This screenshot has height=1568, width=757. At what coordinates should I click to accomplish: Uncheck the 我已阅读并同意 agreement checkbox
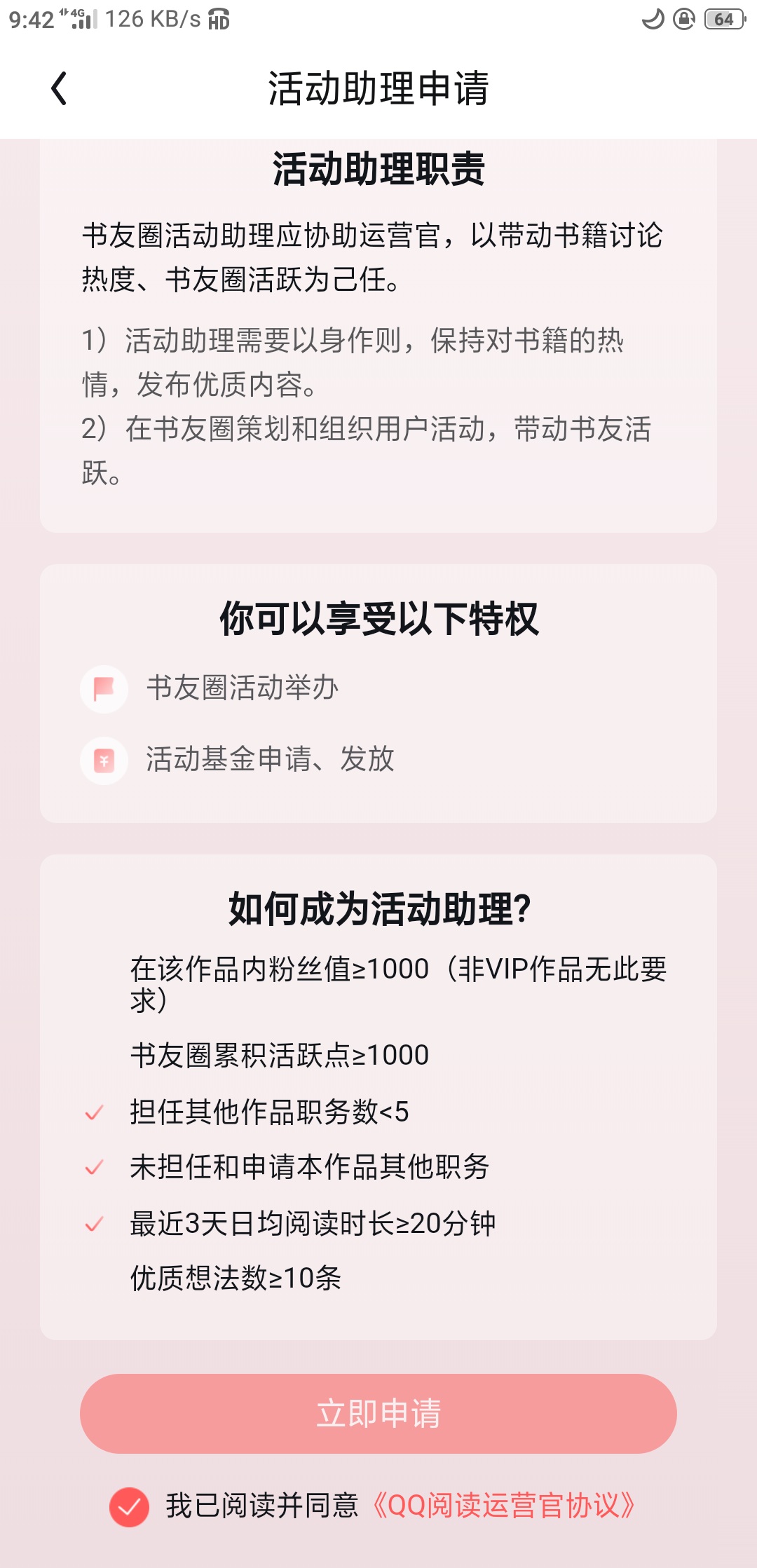[x=130, y=1506]
